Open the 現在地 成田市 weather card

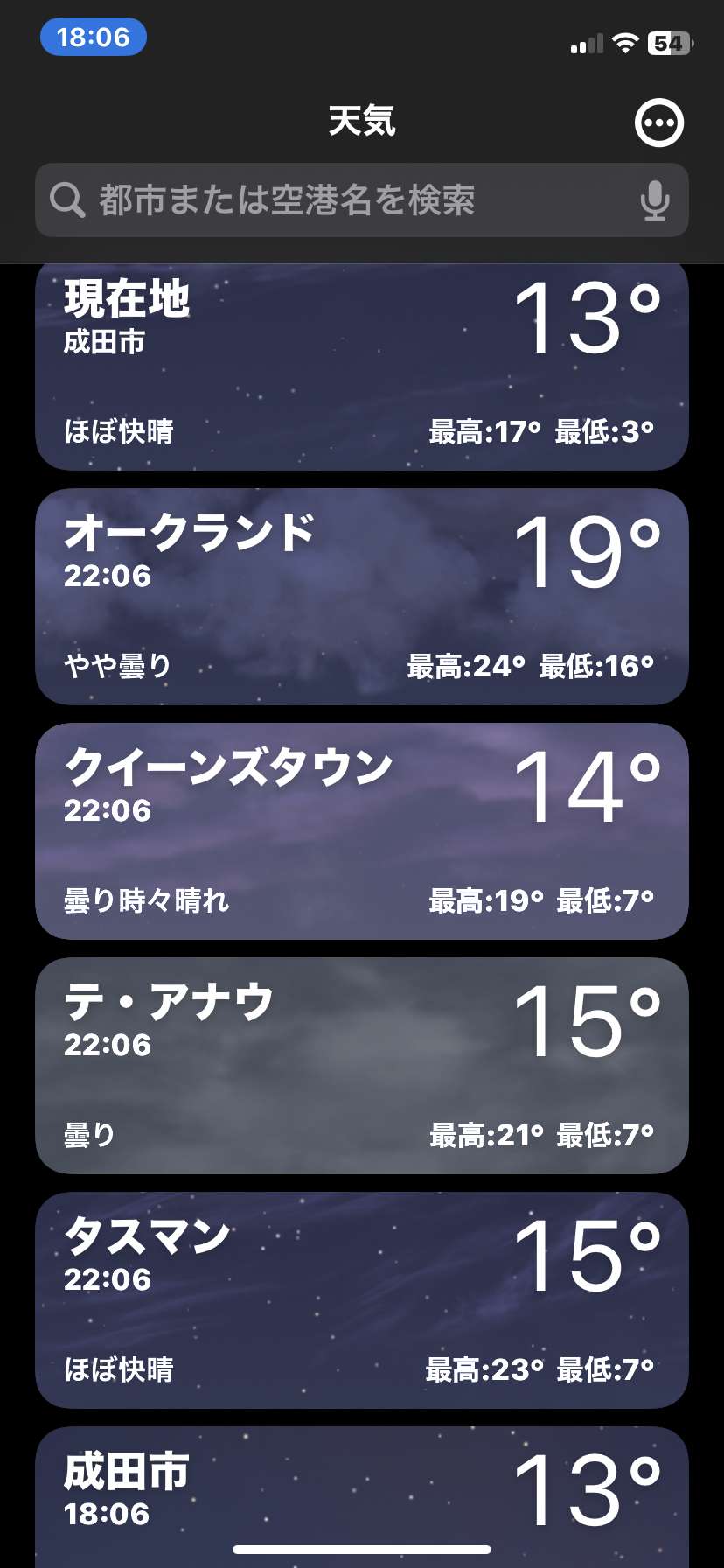pos(362,367)
